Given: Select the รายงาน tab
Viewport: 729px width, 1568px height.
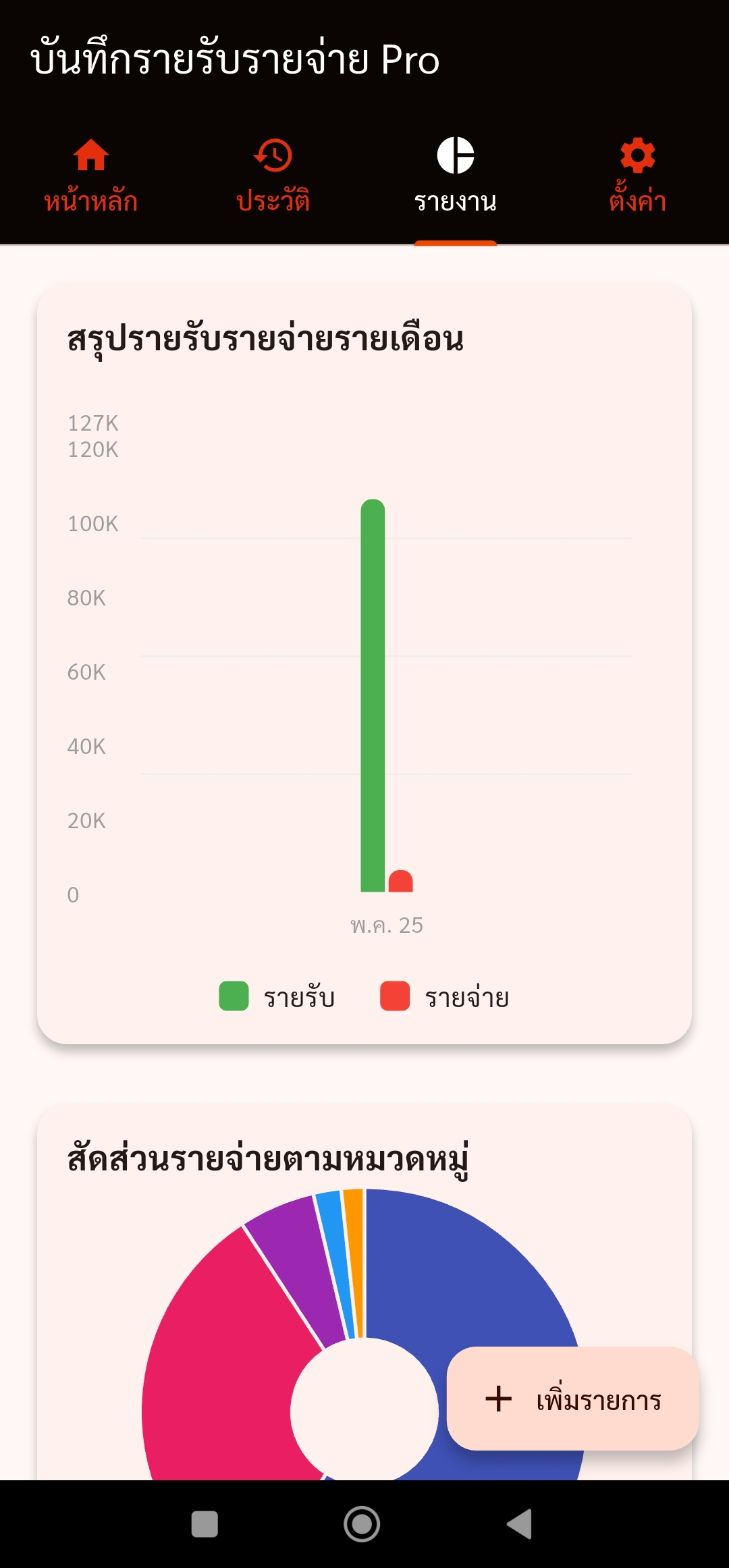Looking at the screenshot, I should click(456, 175).
